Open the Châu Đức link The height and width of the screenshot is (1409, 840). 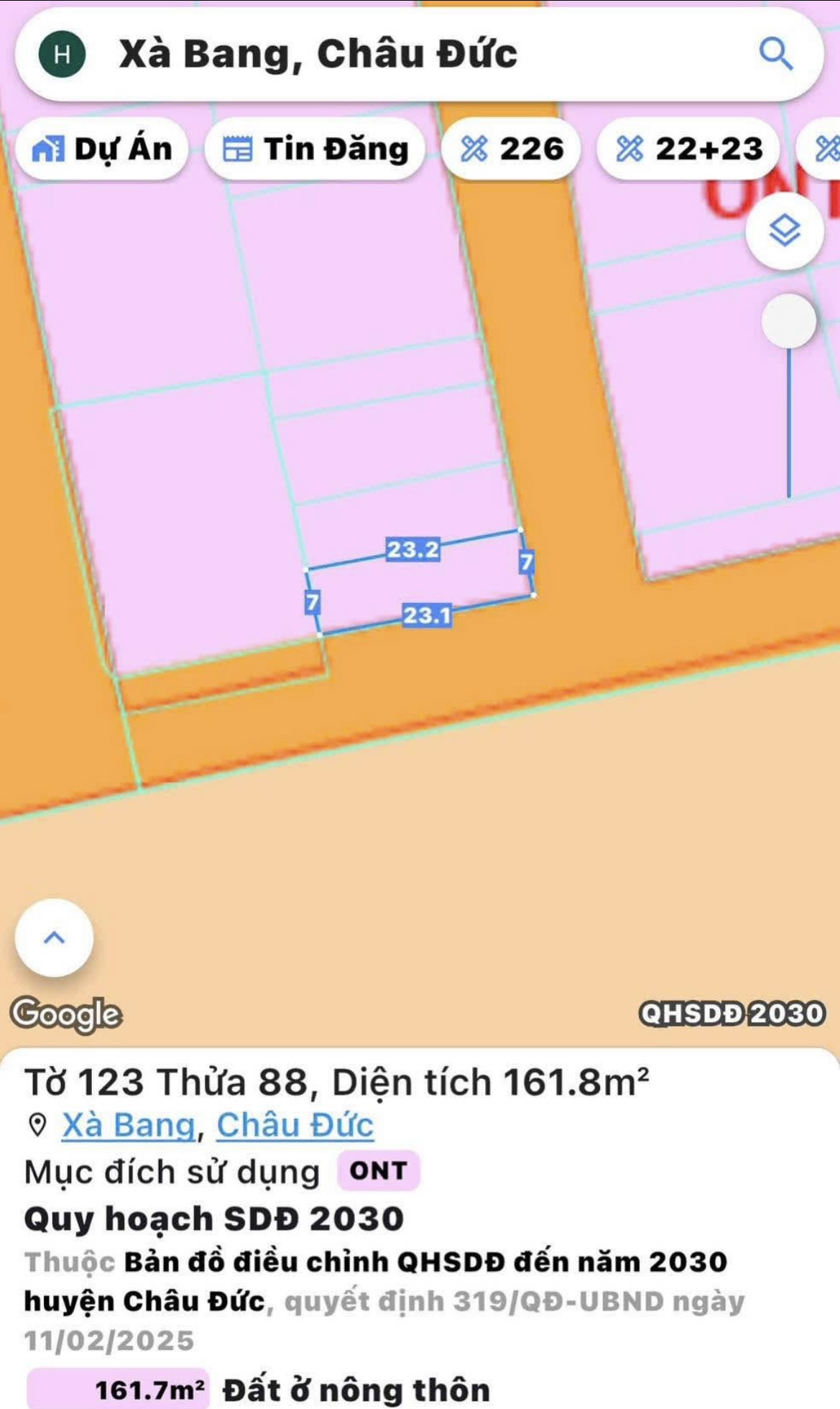295,1125
